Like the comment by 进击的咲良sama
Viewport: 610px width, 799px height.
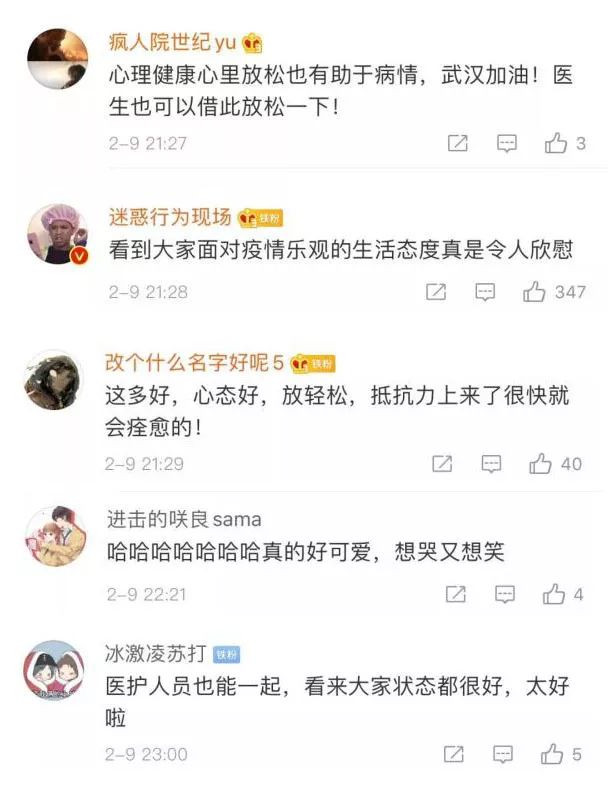pos(554,594)
